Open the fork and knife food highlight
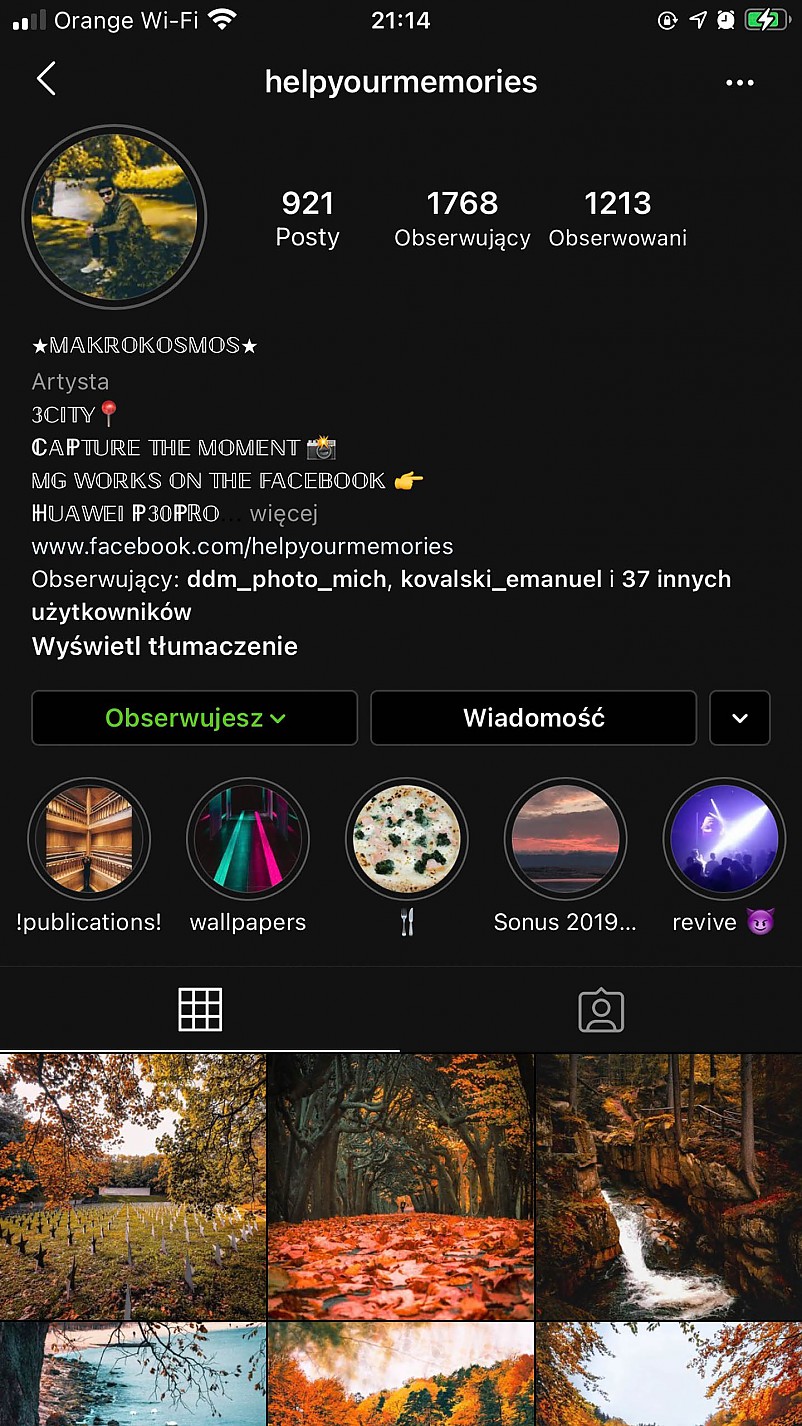 (x=406, y=840)
